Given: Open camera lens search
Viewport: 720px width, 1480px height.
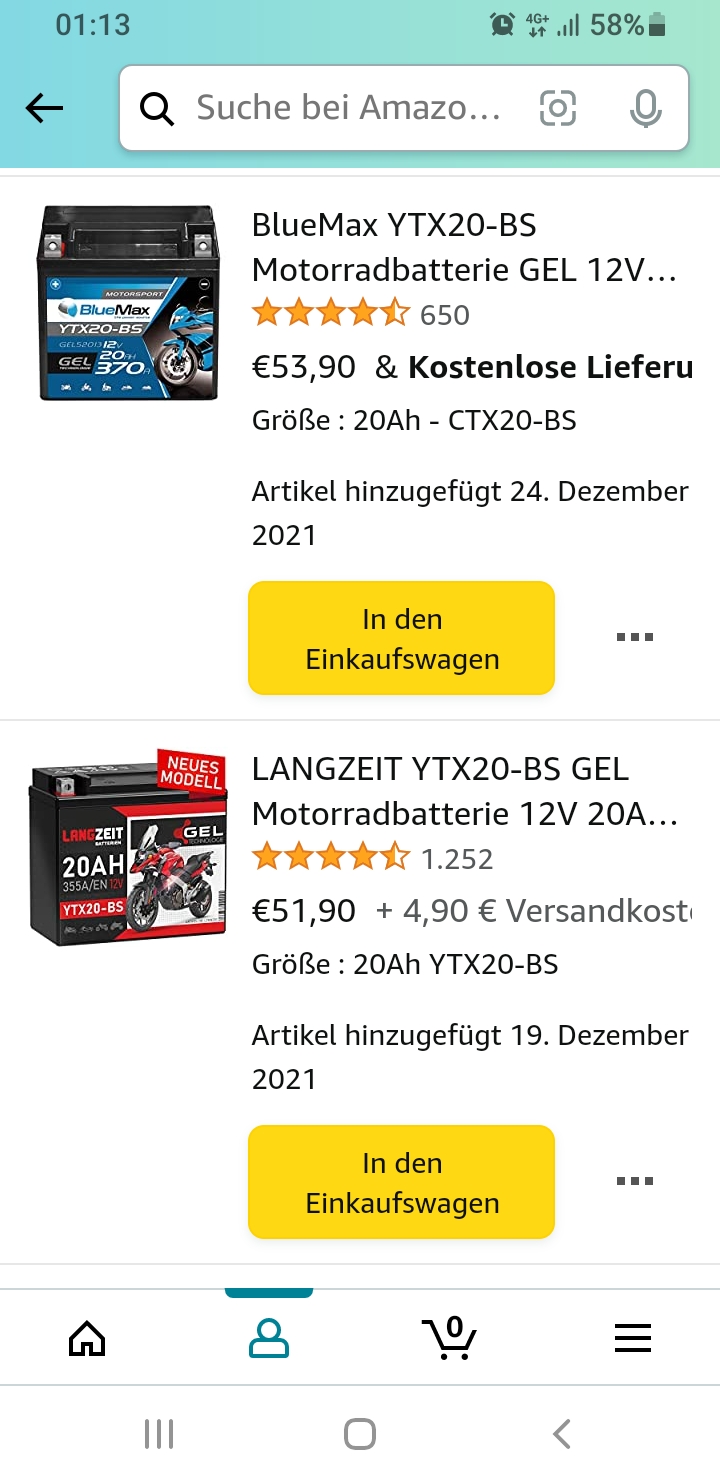Looking at the screenshot, I should [x=558, y=108].
